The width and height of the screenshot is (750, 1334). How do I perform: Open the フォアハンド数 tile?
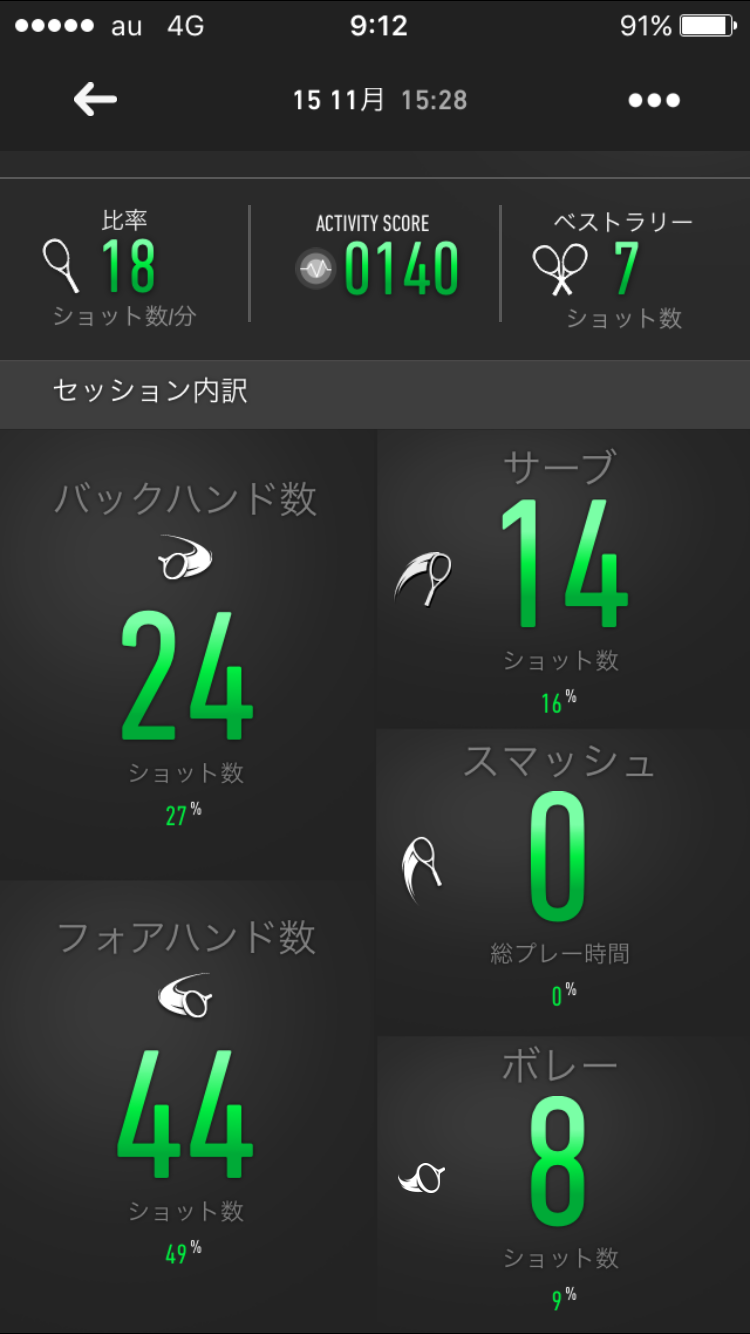187,1106
